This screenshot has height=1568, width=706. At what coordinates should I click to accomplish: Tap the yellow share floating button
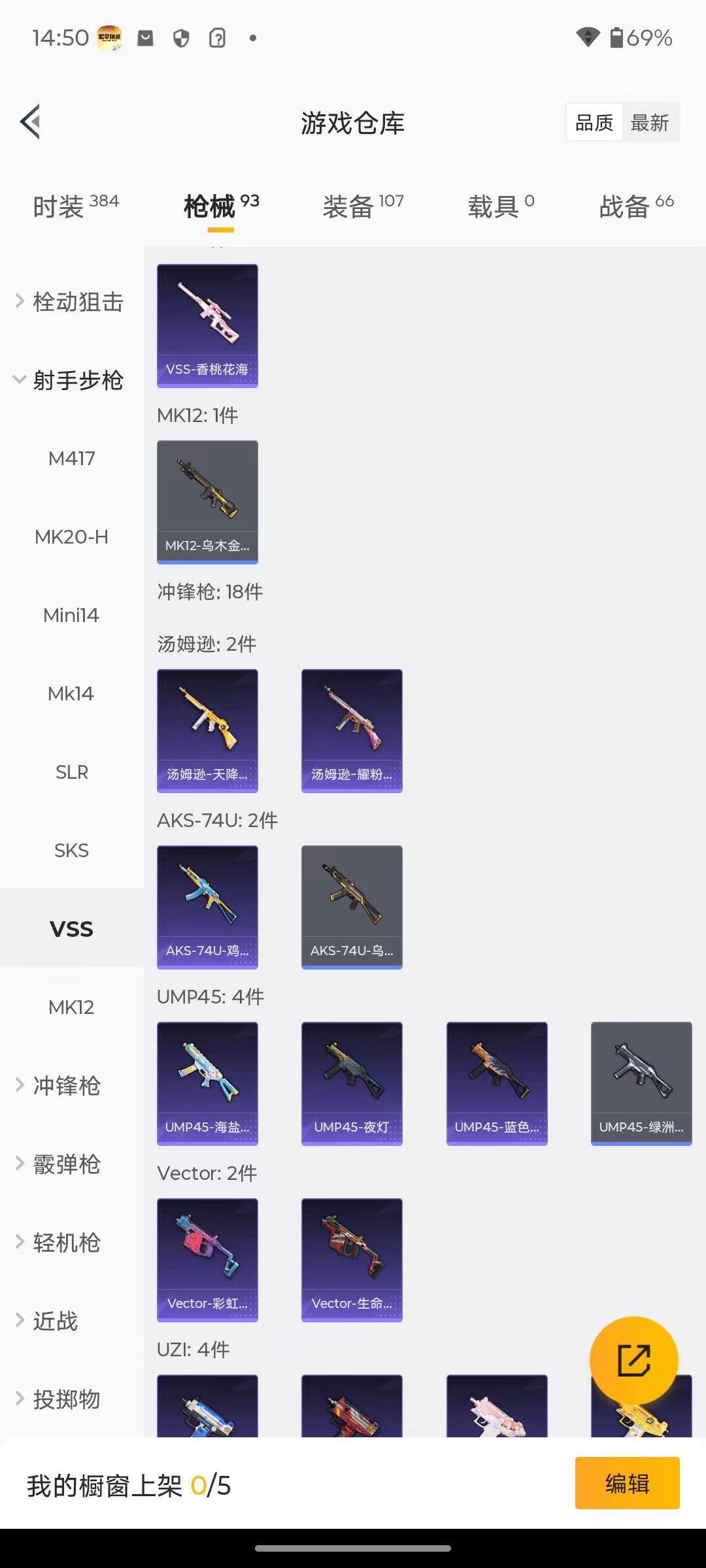click(633, 1360)
